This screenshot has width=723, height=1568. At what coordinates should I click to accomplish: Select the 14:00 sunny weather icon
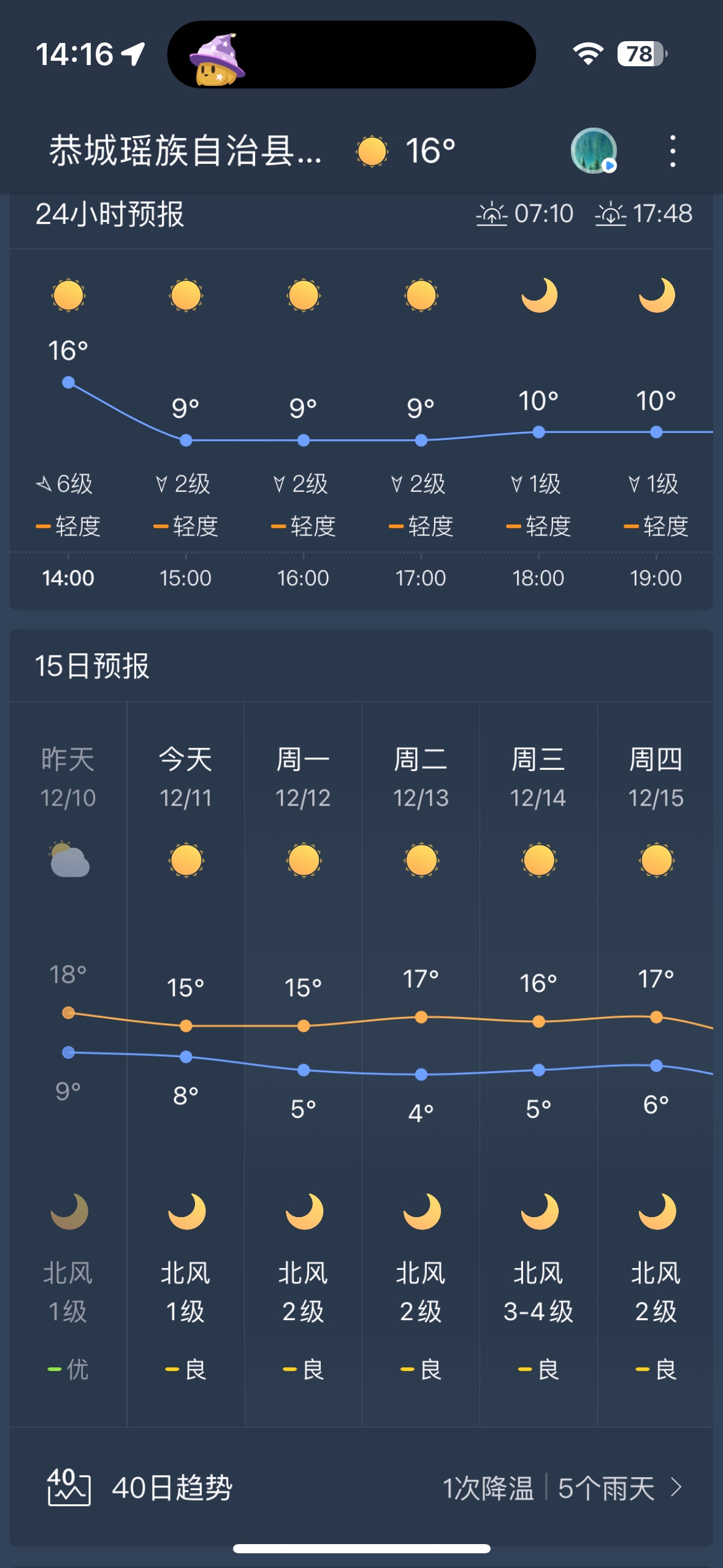point(68,294)
